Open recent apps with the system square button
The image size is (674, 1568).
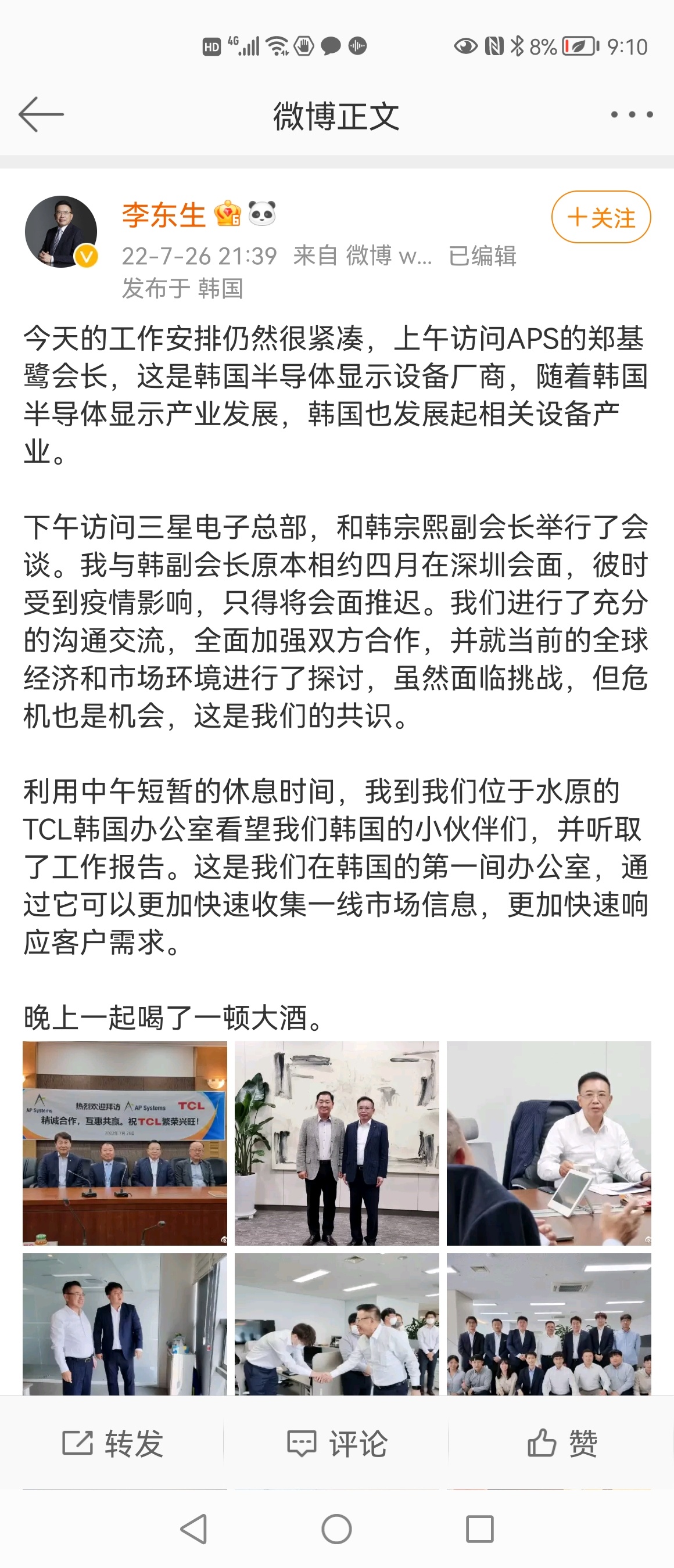479,1529
